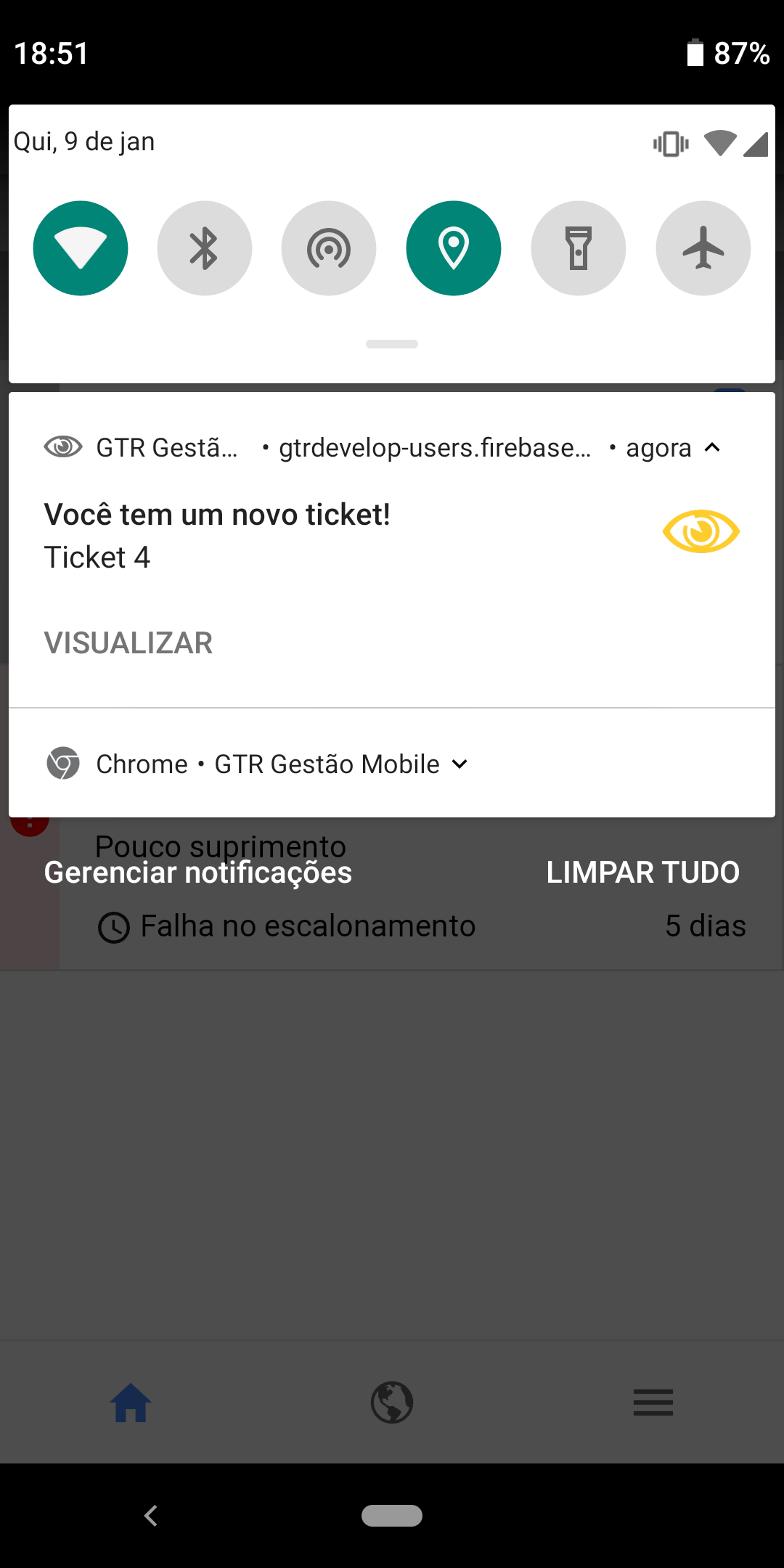
Task: Activate the hotspot tile
Action: coord(329,248)
